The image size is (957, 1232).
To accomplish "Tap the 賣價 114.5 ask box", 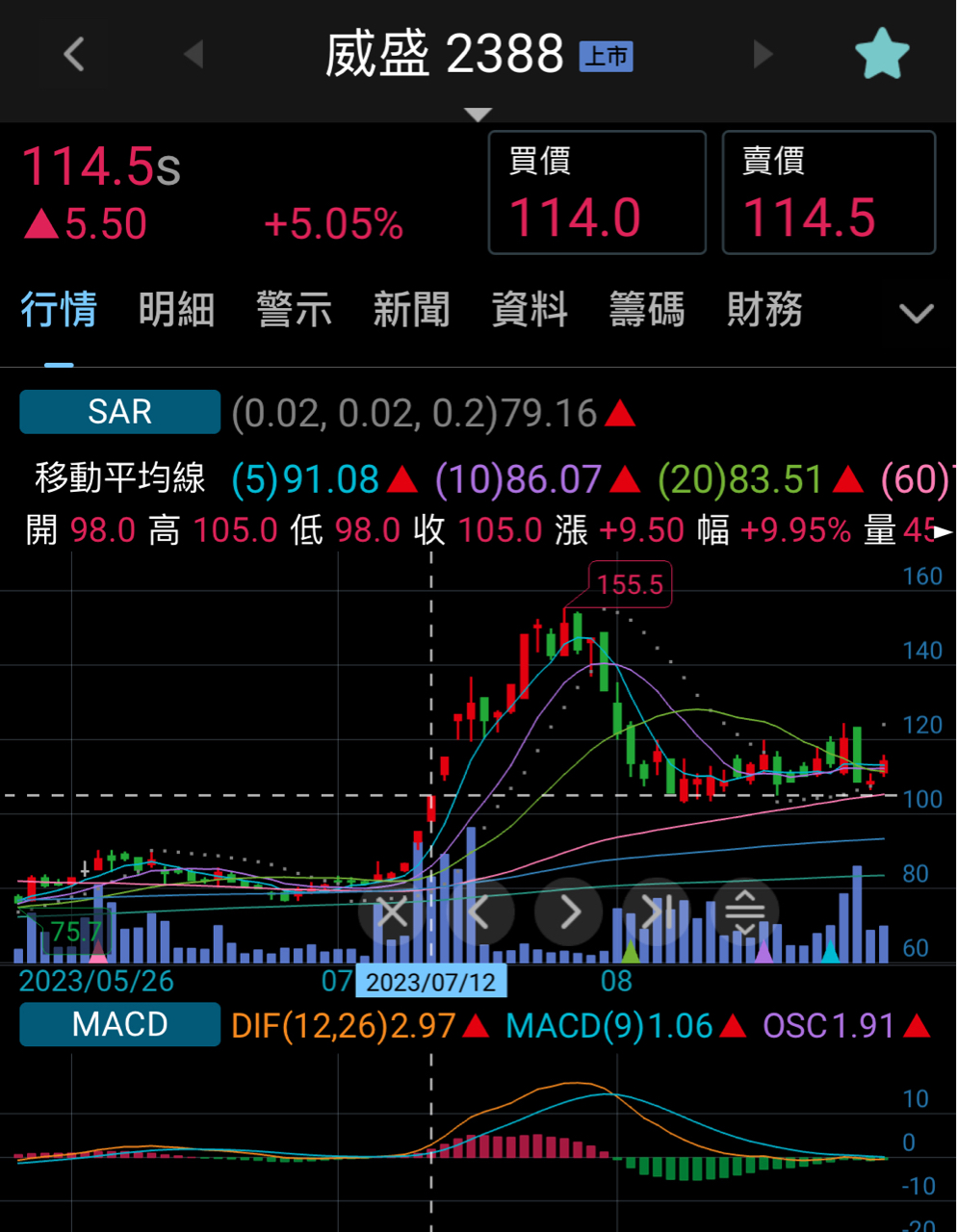I will pos(829,192).
